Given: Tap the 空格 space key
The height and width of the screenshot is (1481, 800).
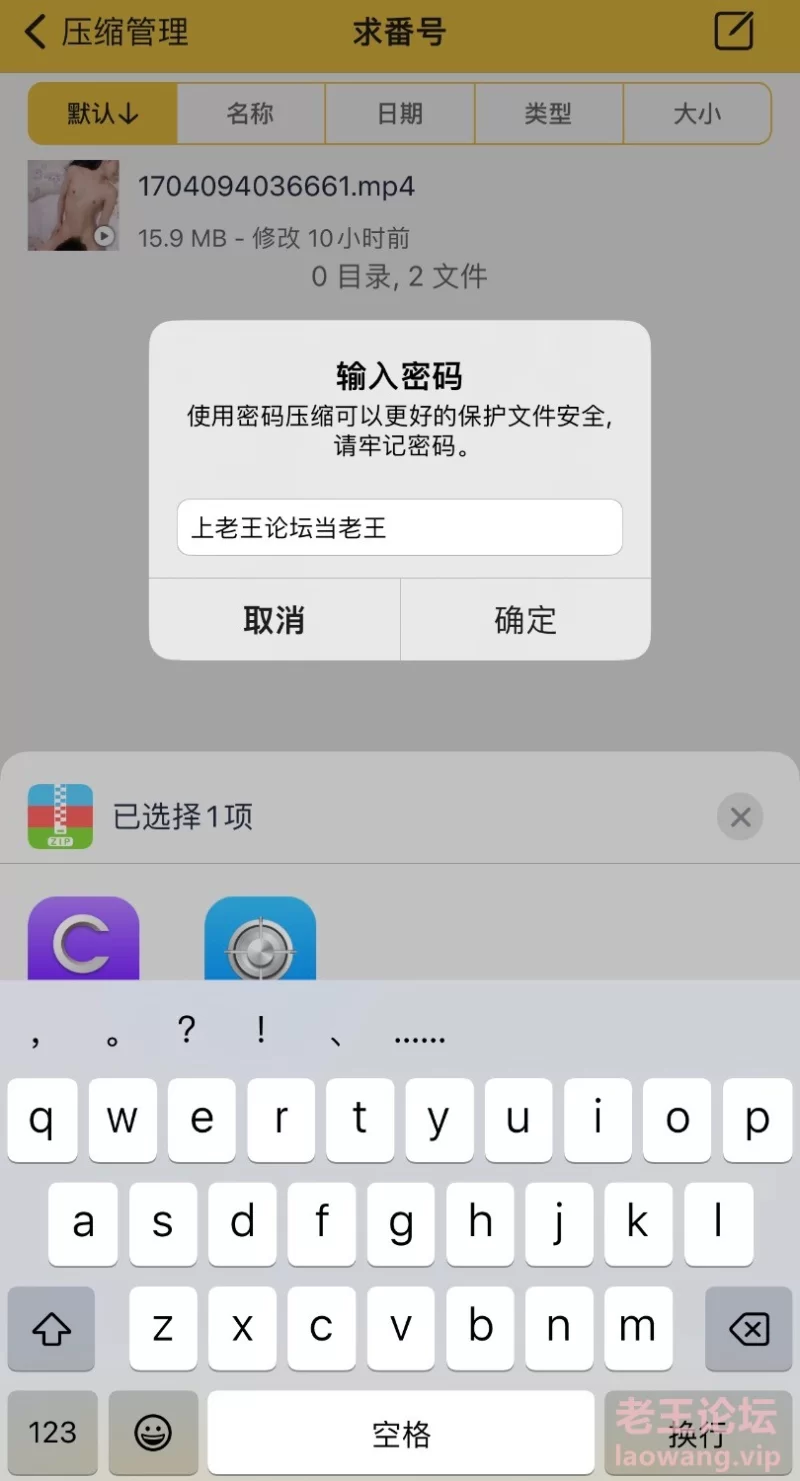Looking at the screenshot, I should pyautogui.click(x=400, y=1433).
